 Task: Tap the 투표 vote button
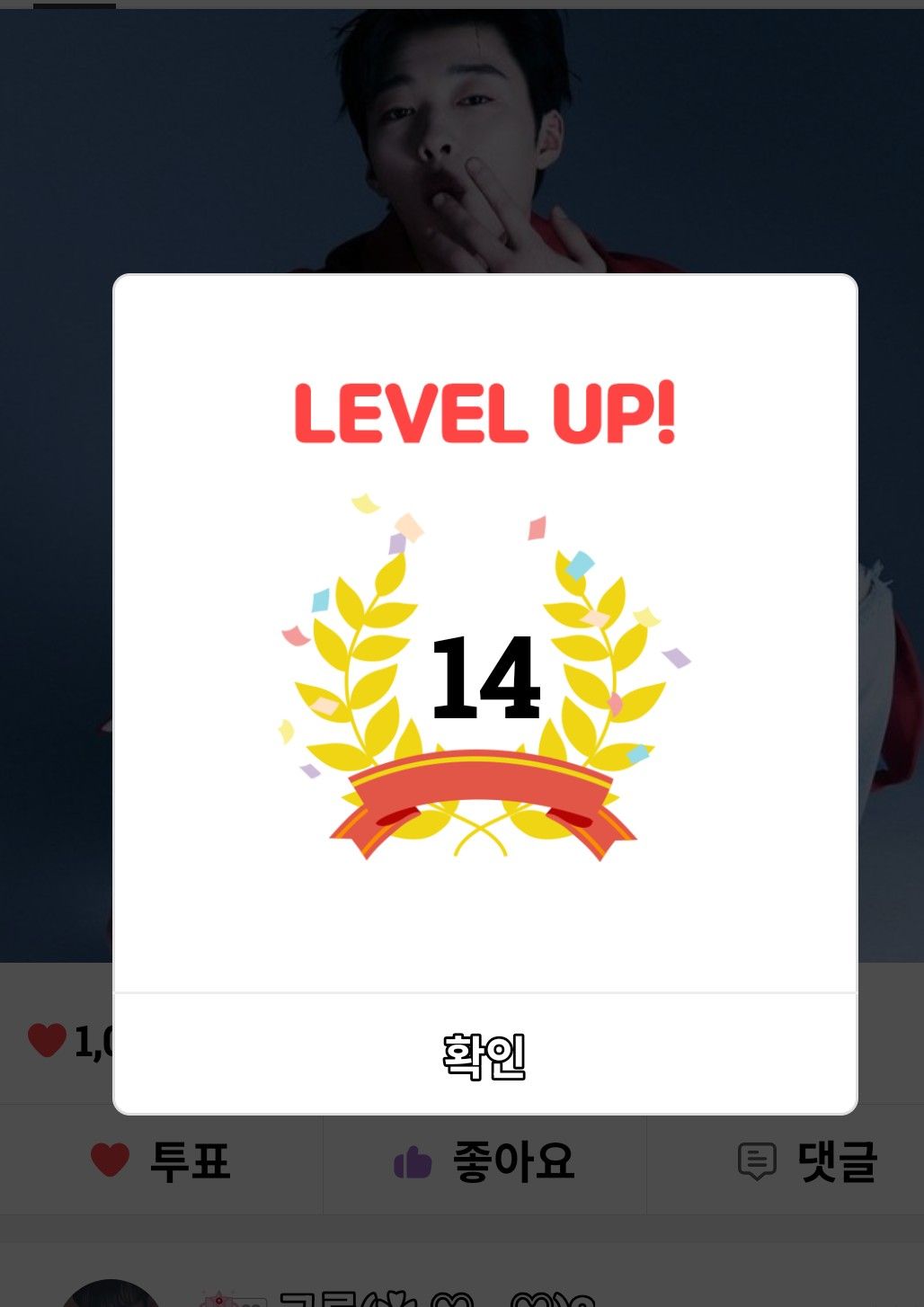(162, 1160)
